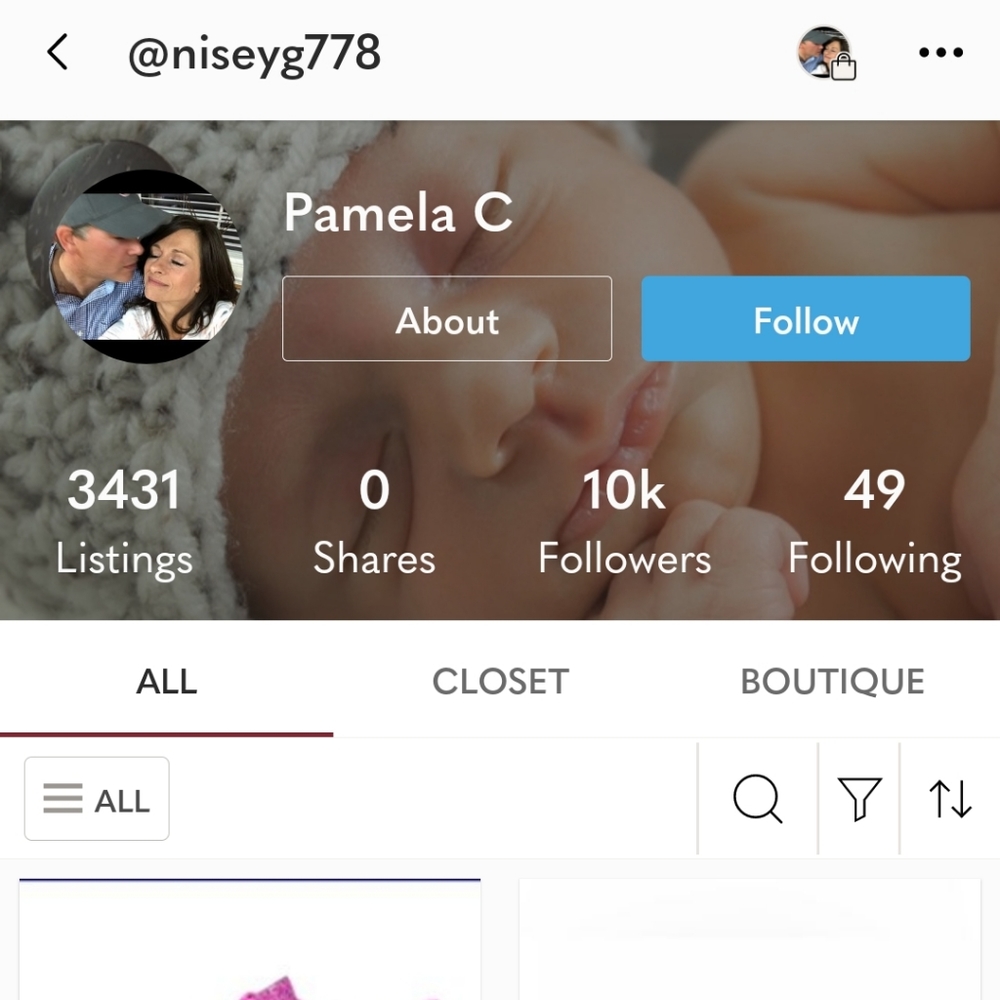Go back using the back arrow
This screenshot has width=1000, height=1000.
coord(58,52)
